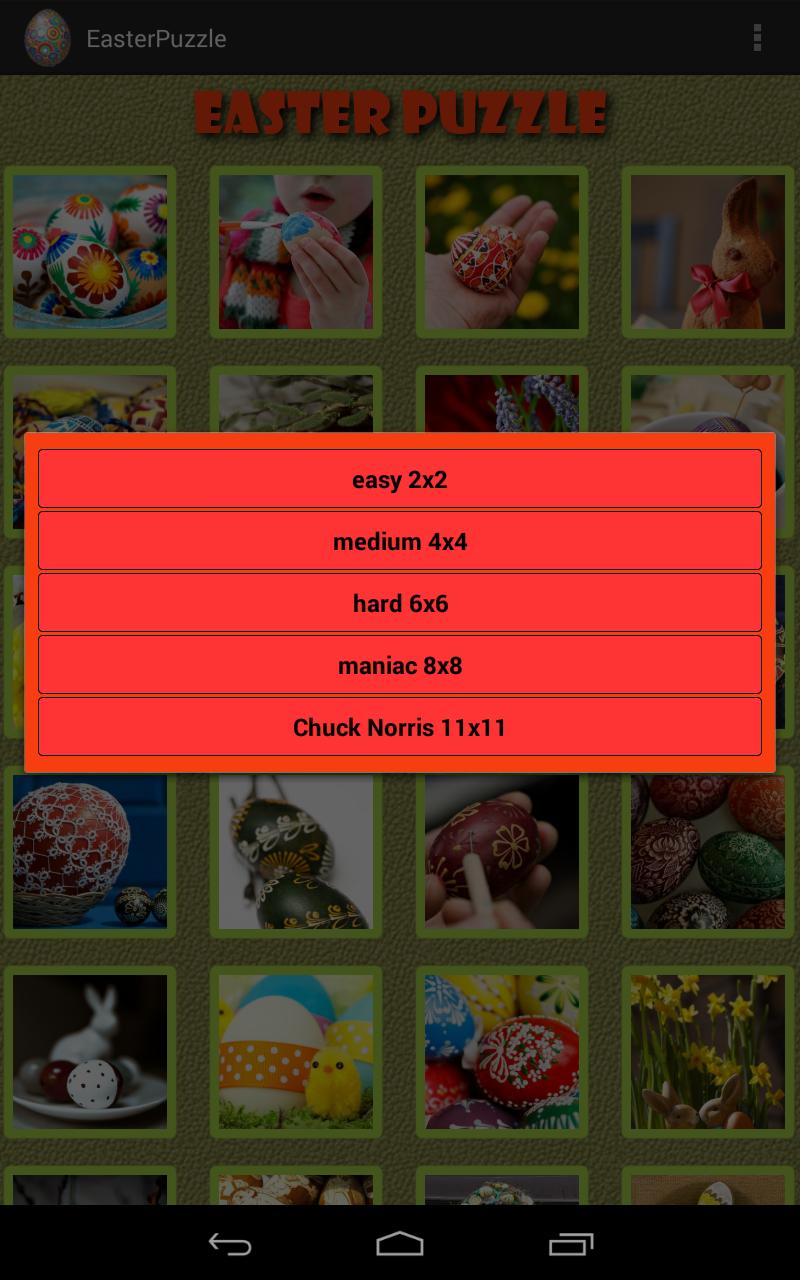The height and width of the screenshot is (1280, 800).
Task: Start maniac 8x8 puzzle
Action: click(x=400, y=665)
